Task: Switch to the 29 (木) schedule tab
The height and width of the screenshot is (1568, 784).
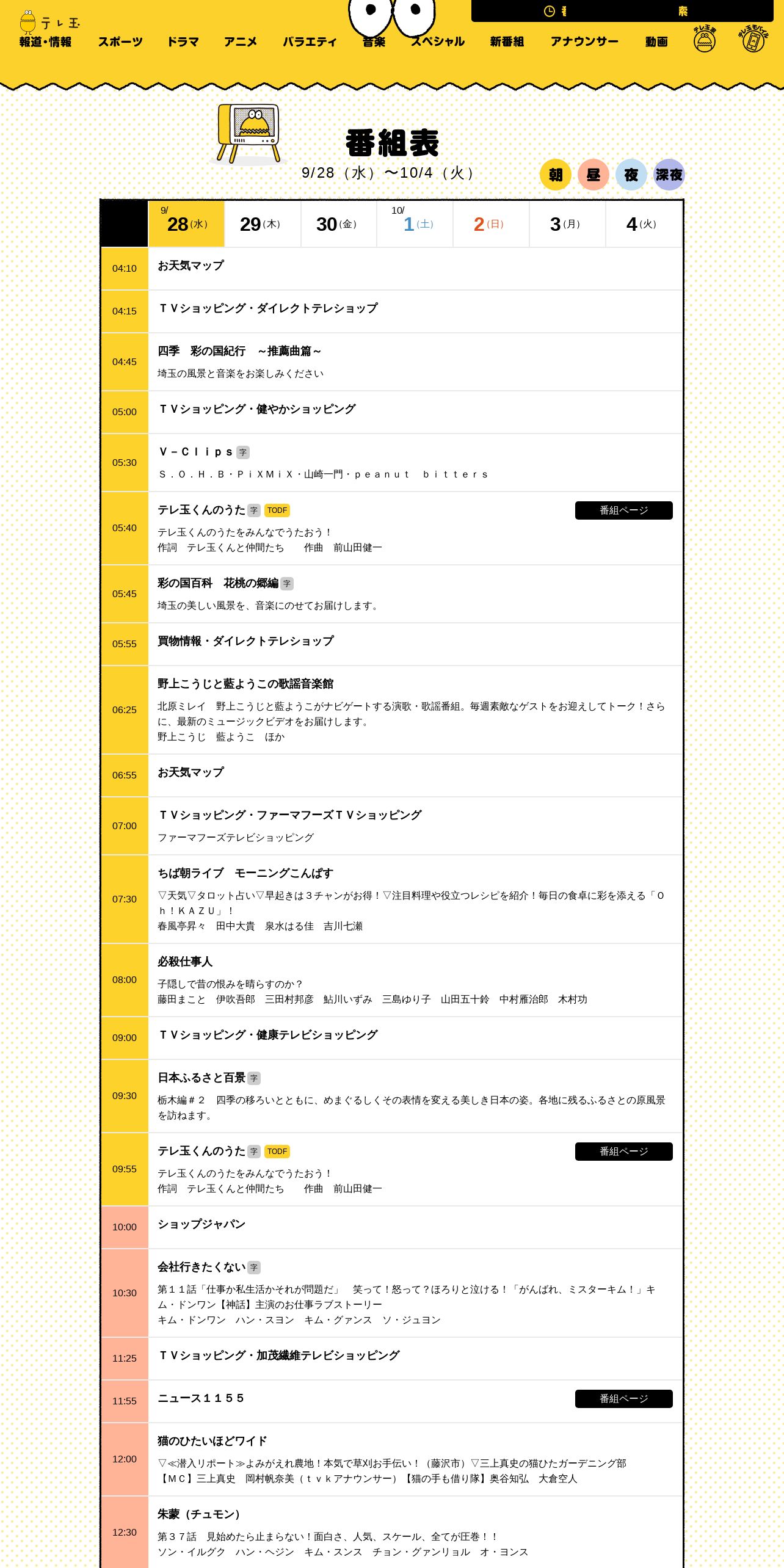Action: point(263,224)
